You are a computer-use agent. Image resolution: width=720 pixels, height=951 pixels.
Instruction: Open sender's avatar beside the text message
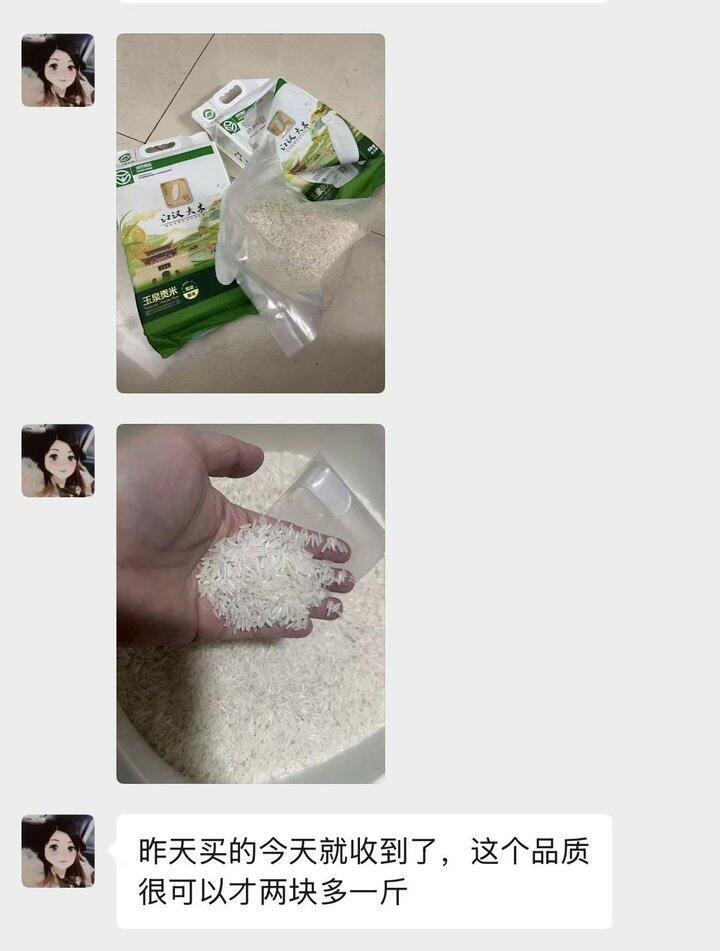[x=58, y=851]
